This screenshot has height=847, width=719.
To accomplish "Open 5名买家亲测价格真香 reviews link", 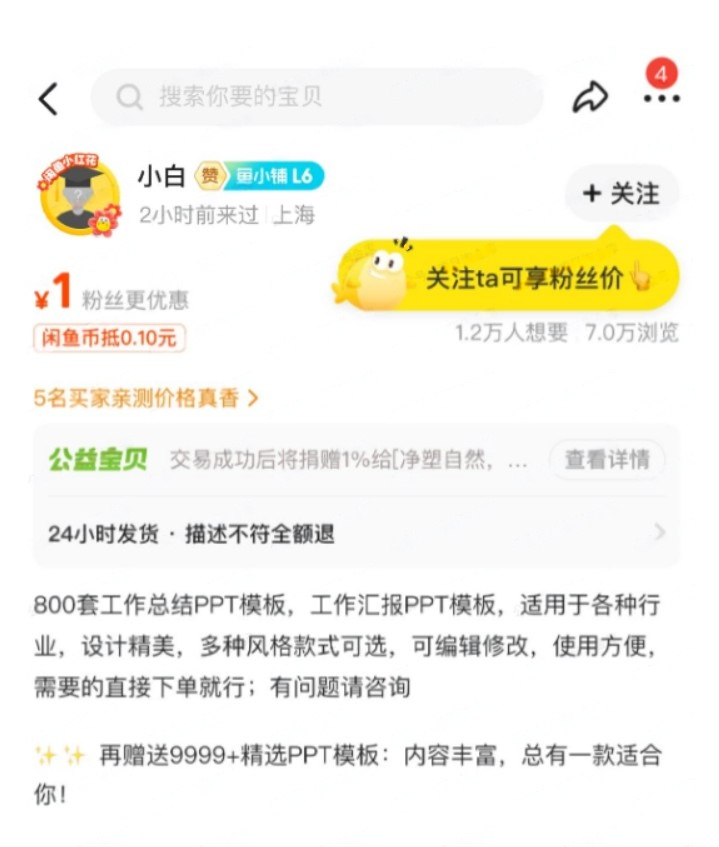I will 146,398.
